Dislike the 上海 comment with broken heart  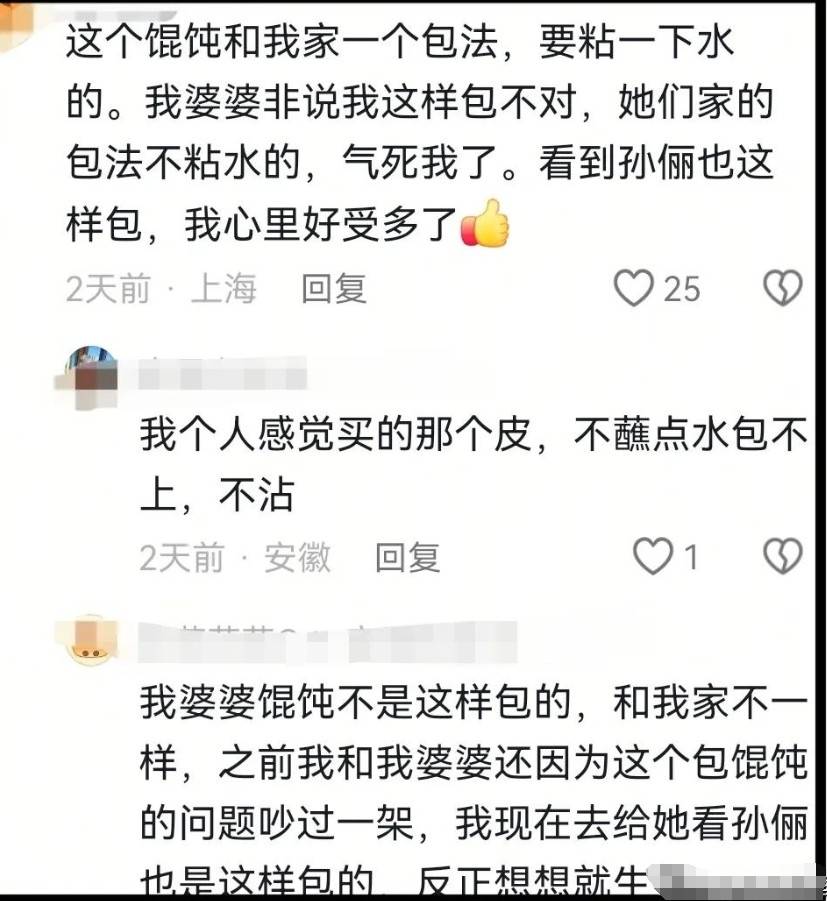[x=783, y=288]
